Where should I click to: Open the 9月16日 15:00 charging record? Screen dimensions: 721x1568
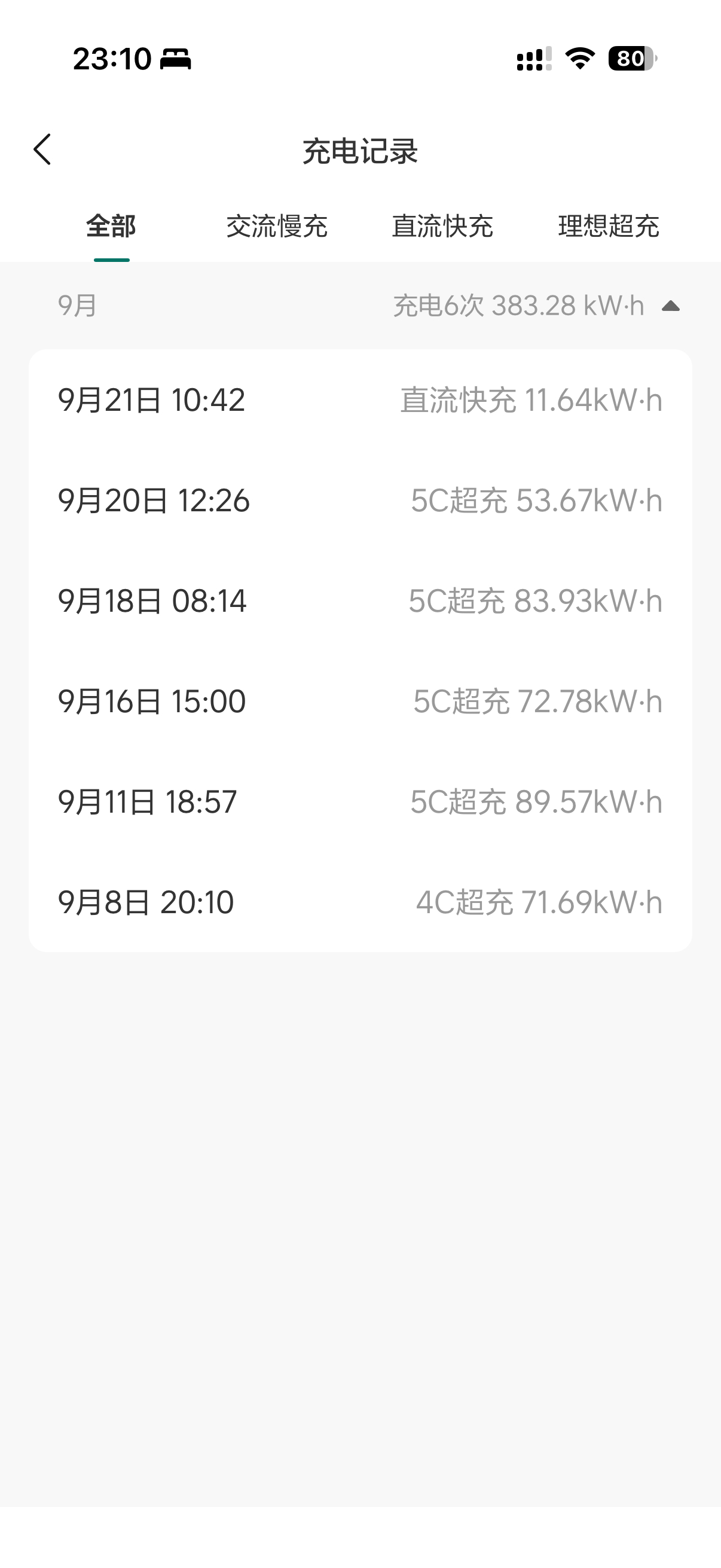tap(360, 701)
